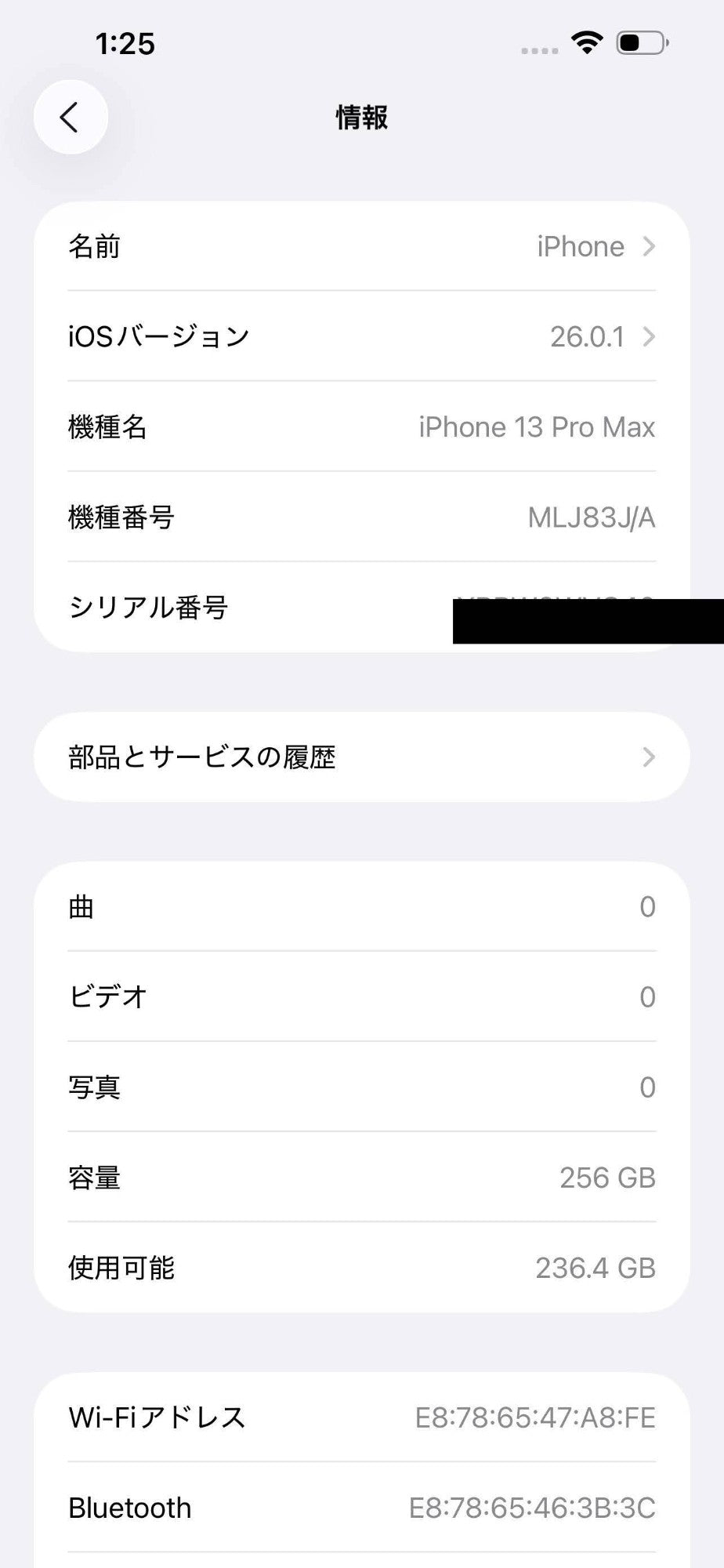Select the 情報 title at top
The width and height of the screenshot is (724, 1568).
pyautogui.click(x=362, y=118)
